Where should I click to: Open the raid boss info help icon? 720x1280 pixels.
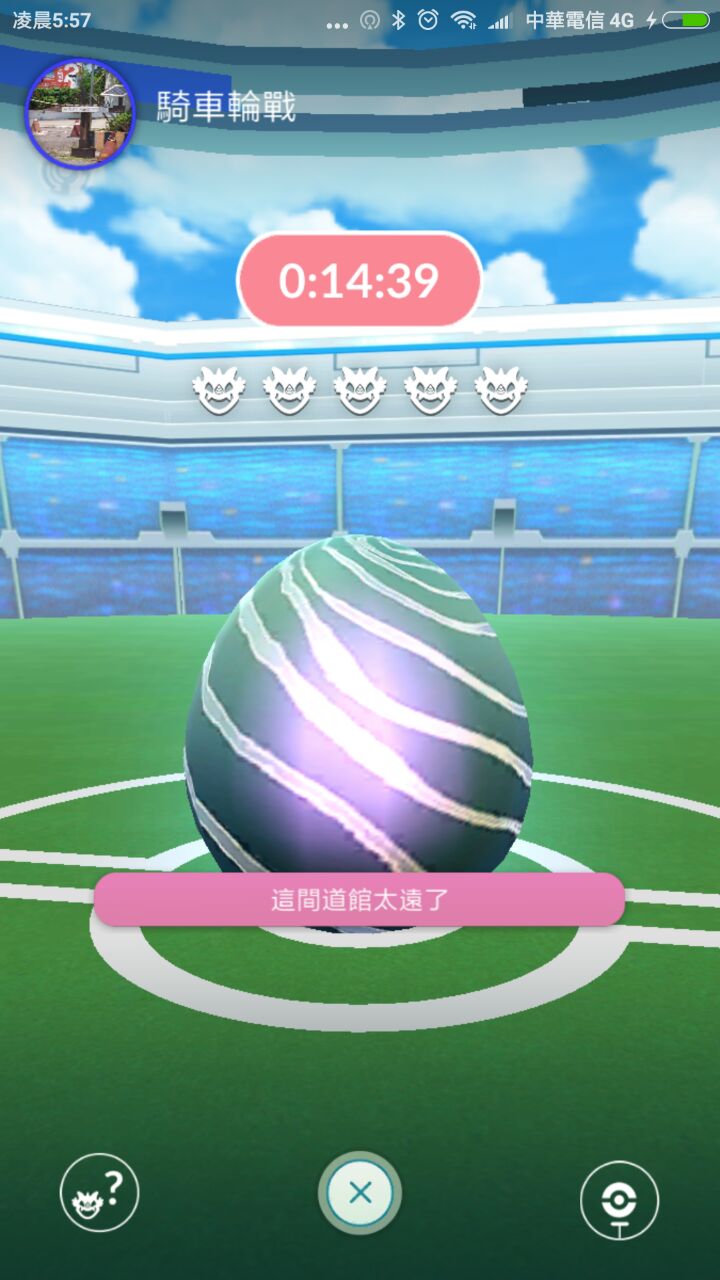99,1194
